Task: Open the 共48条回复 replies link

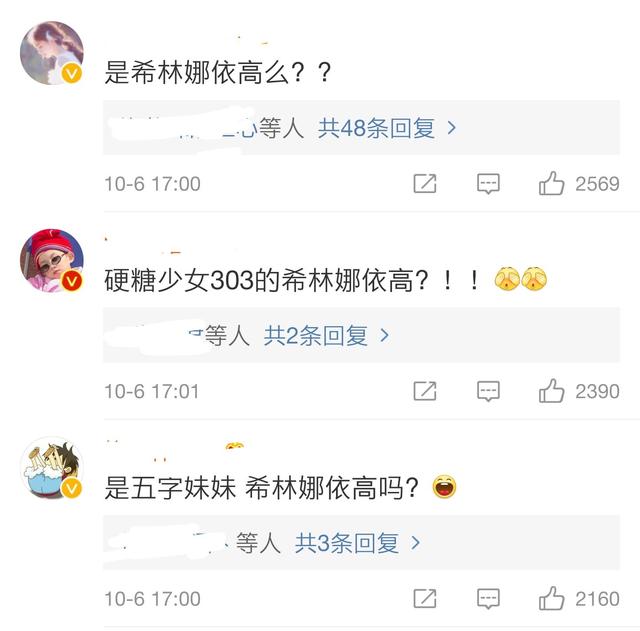Action: point(387,129)
